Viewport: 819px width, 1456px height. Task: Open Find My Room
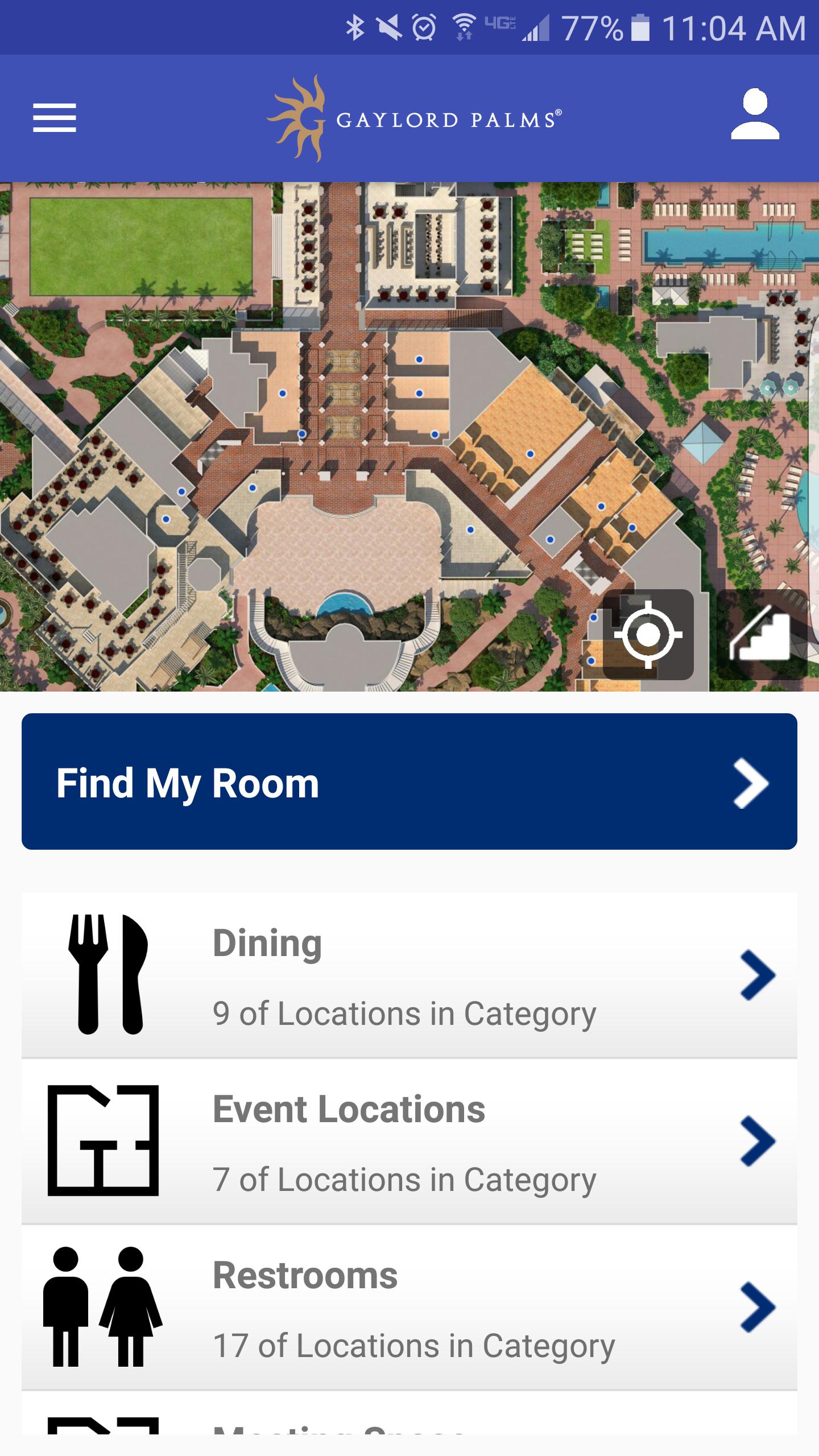pos(409,781)
